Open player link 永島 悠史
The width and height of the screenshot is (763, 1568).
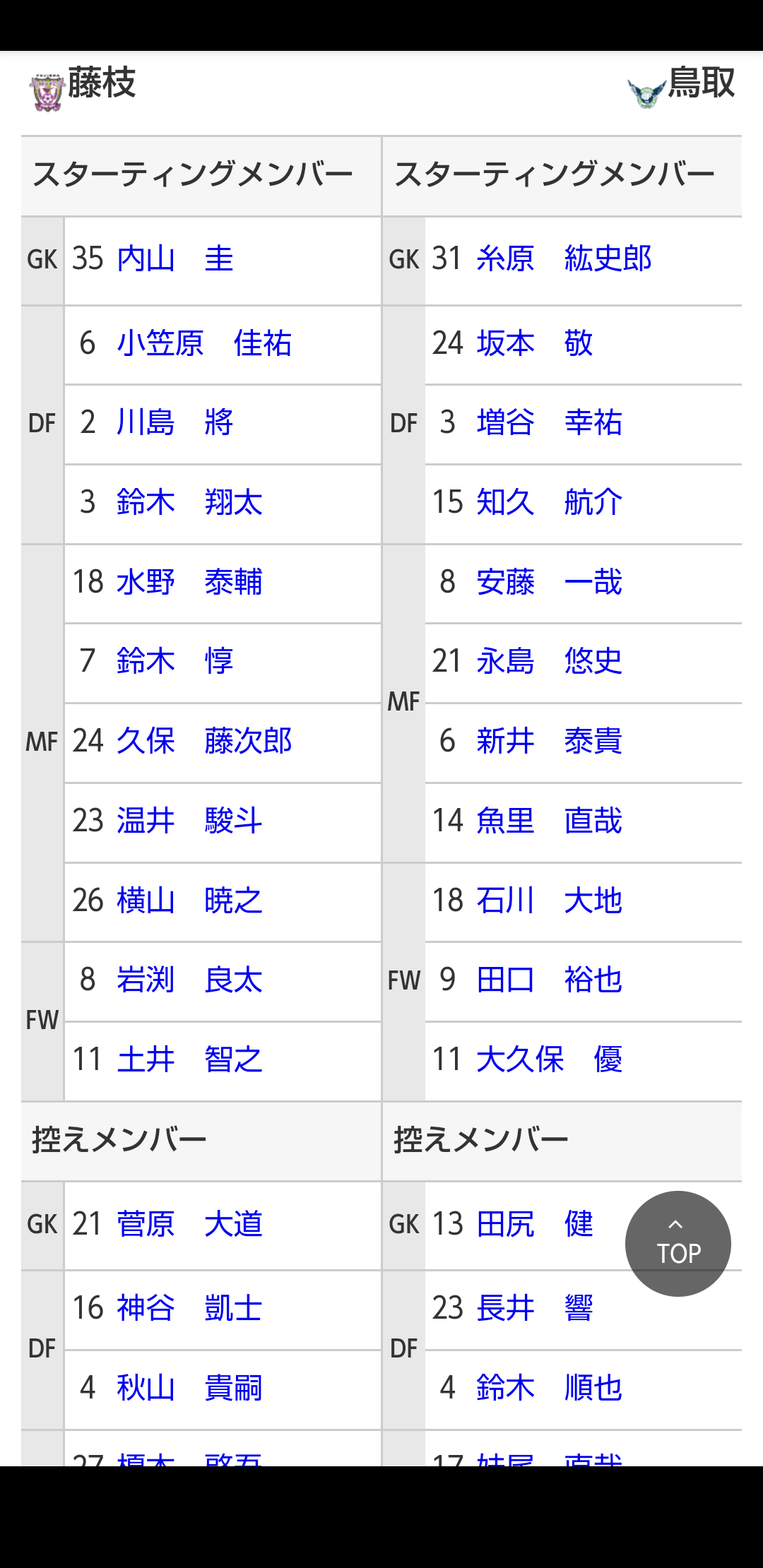[x=549, y=662]
